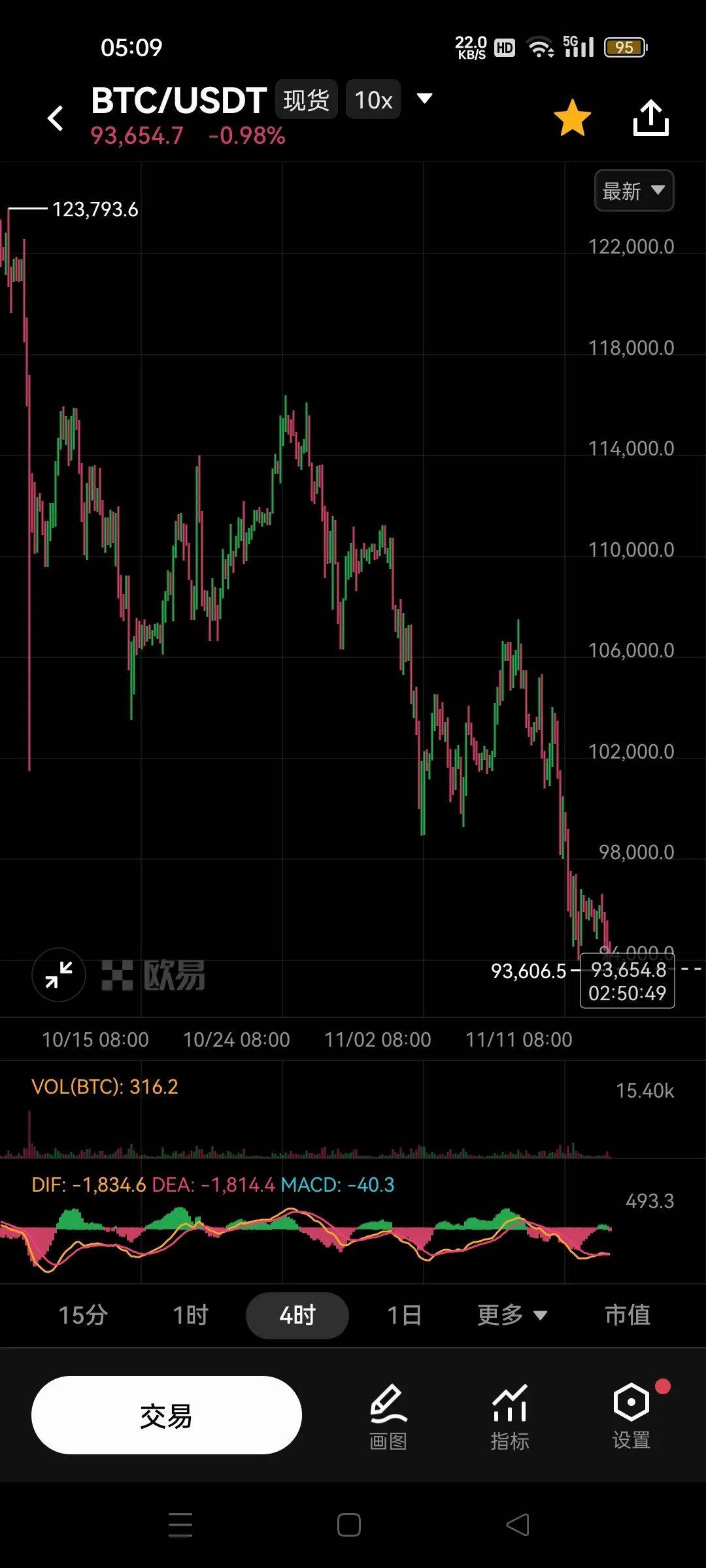Tap the 交易 trade button
706x1568 pixels.
click(x=167, y=1415)
